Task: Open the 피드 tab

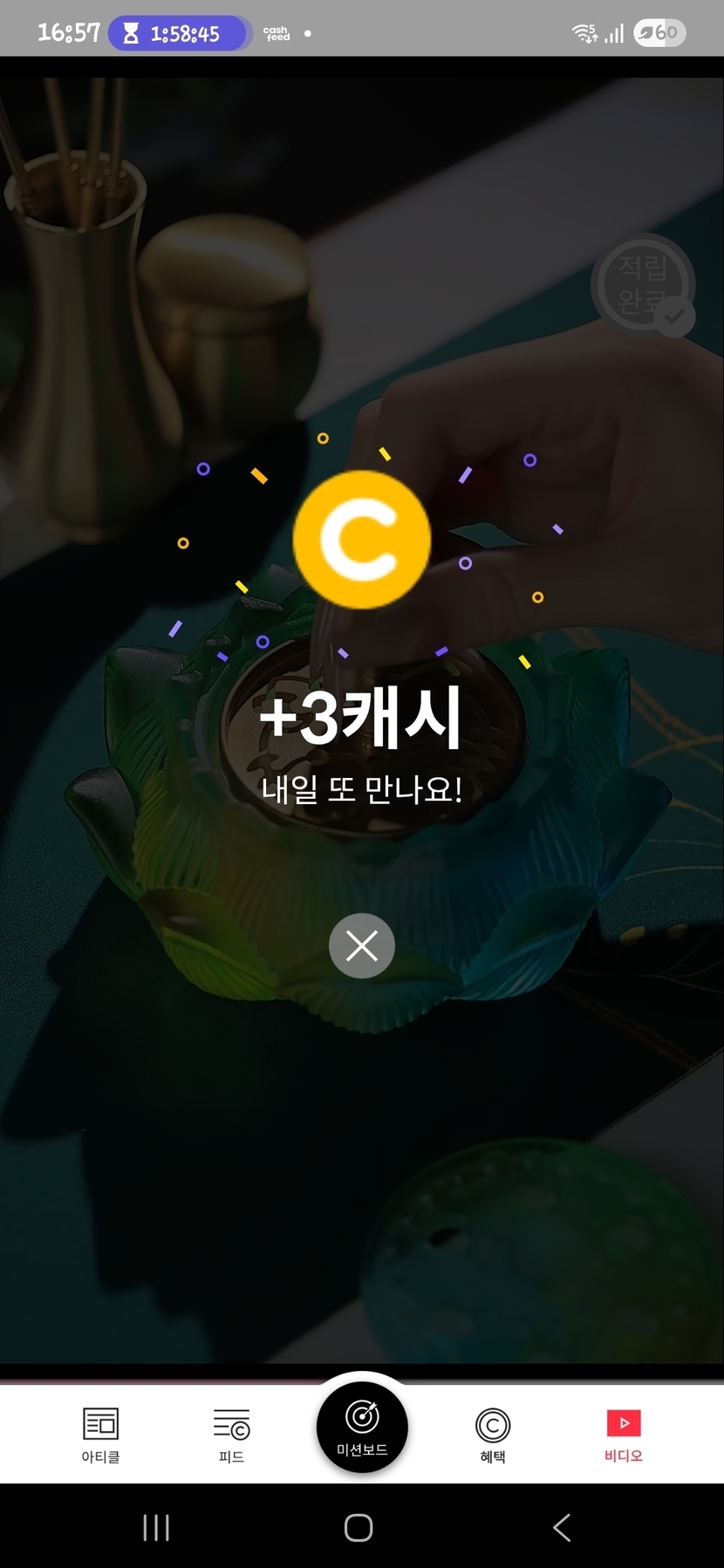Action: pos(231,1434)
